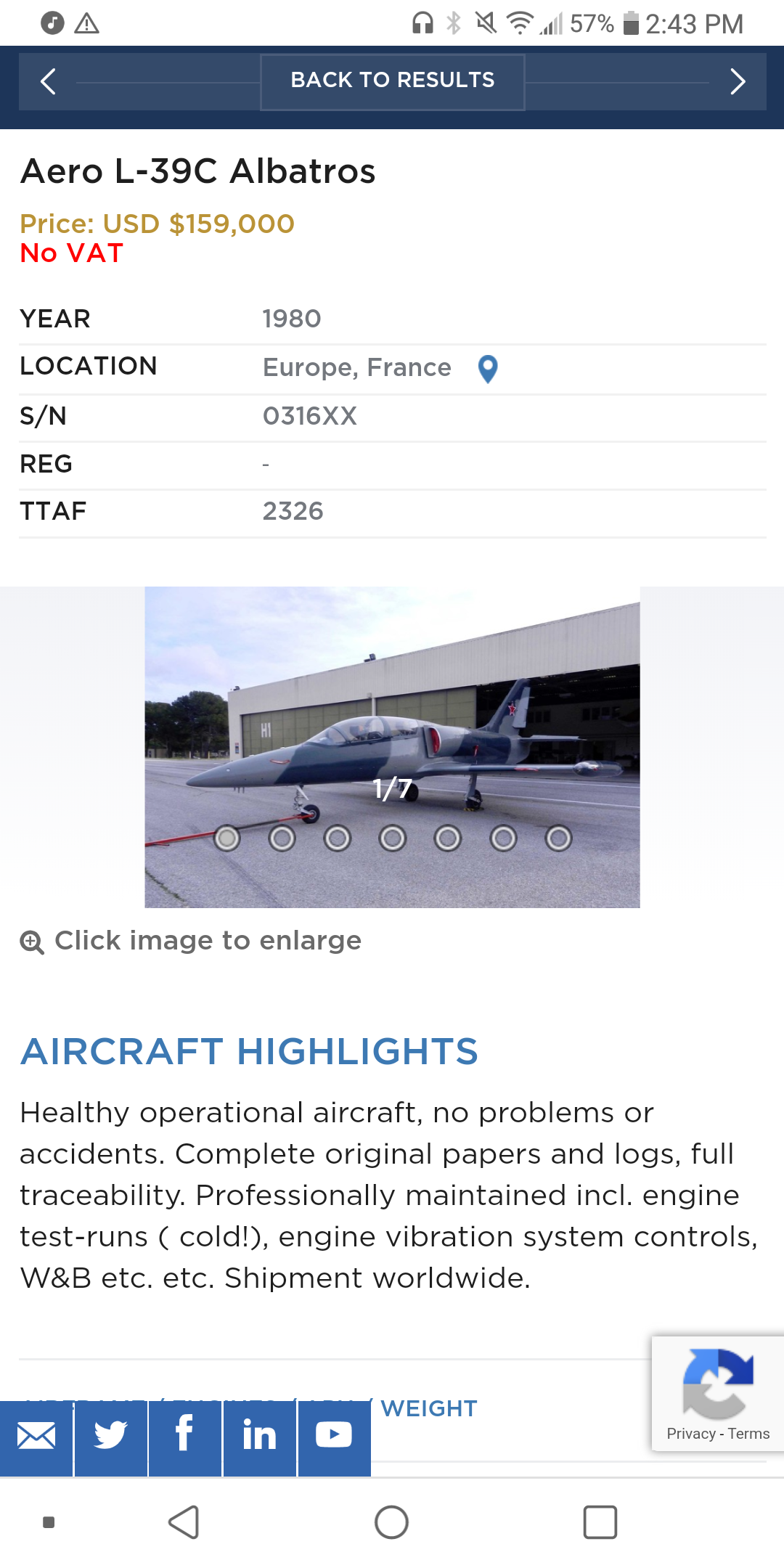The image size is (784, 1568).
Task: Go to the previous aircraft listing
Action: (48, 81)
